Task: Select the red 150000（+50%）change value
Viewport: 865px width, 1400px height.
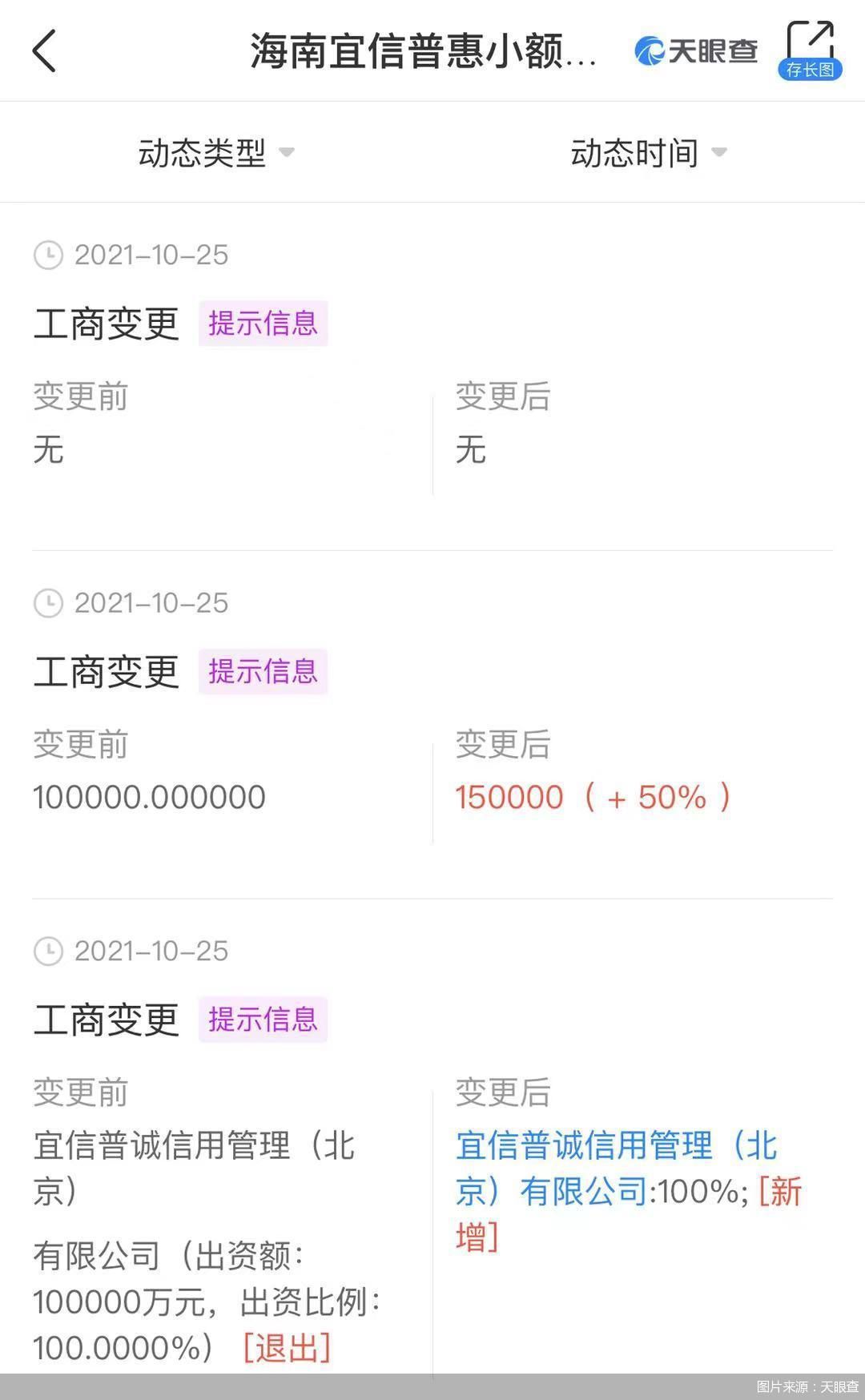Action: point(593,797)
